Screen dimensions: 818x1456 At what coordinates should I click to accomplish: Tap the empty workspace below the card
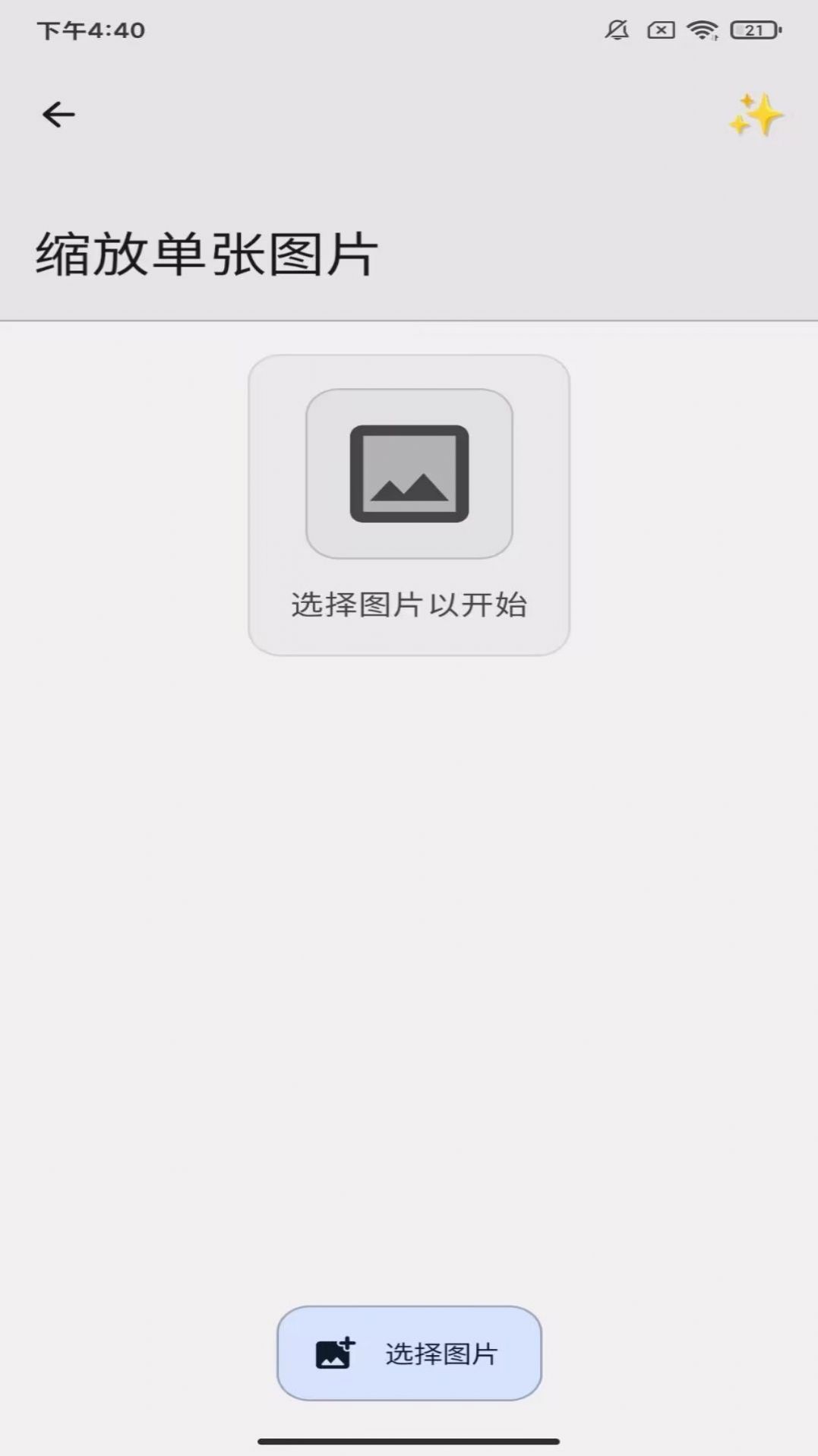pyautogui.click(x=409, y=949)
